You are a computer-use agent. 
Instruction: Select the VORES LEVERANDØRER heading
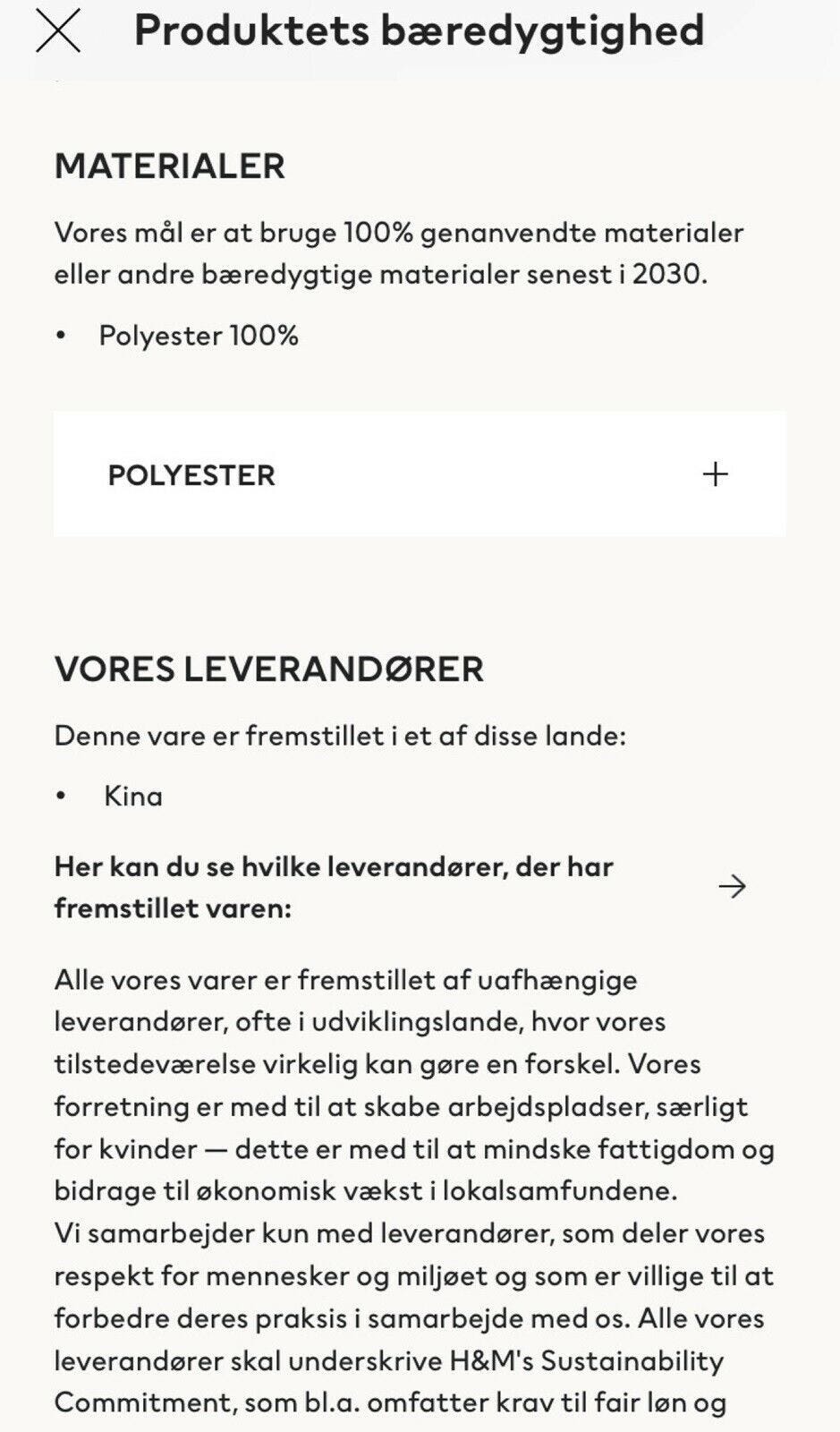[x=270, y=669]
